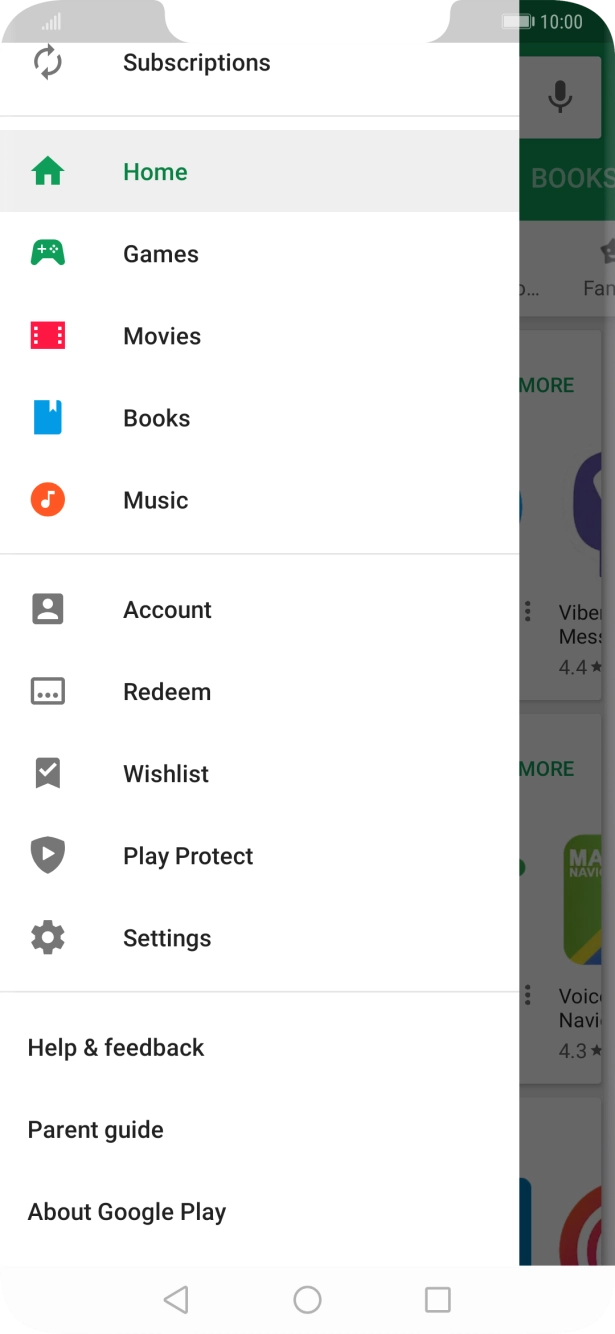Open Help & feedback
The width and height of the screenshot is (615, 1334).
(x=116, y=1048)
